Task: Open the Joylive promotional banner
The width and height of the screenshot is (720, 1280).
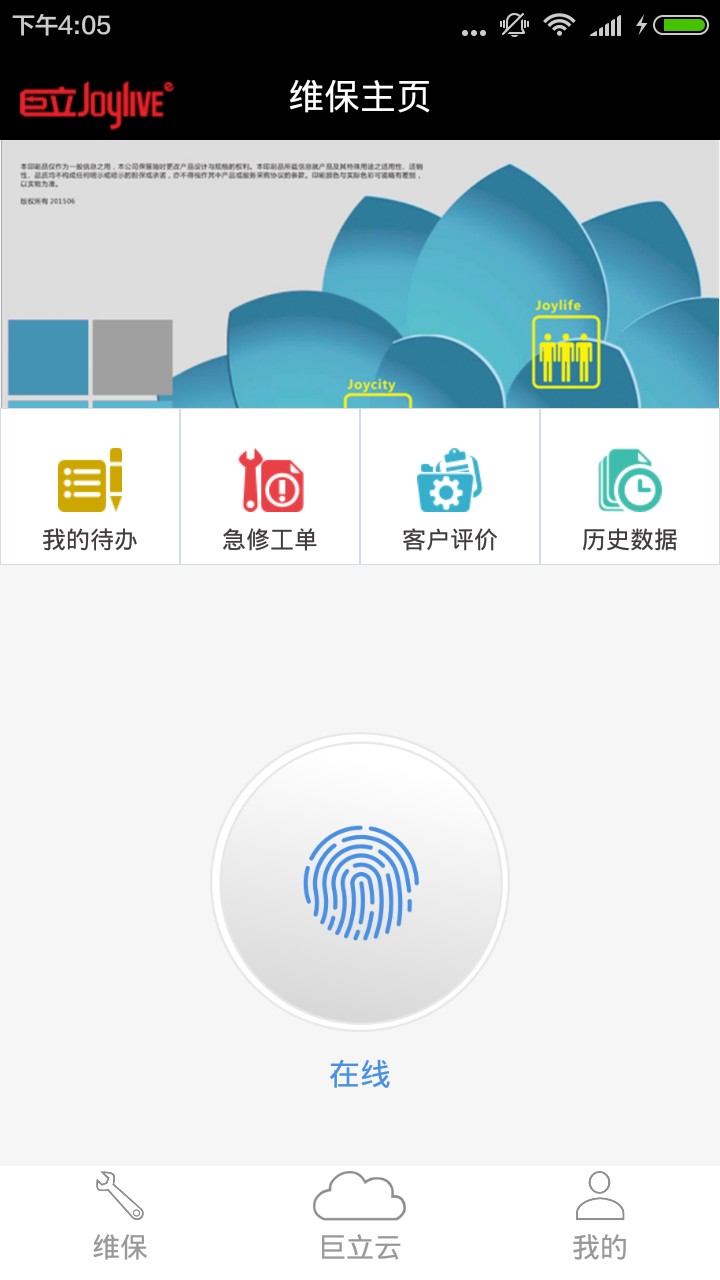Action: [x=360, y=273]
